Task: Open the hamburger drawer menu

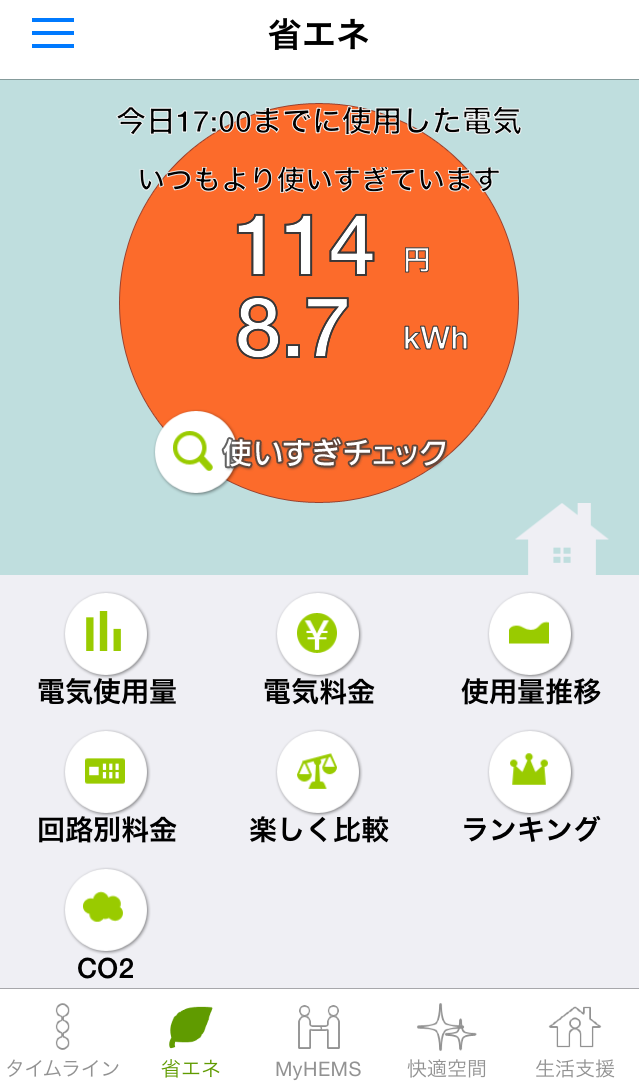Action: pyautogui.click(x=53, y=34)
